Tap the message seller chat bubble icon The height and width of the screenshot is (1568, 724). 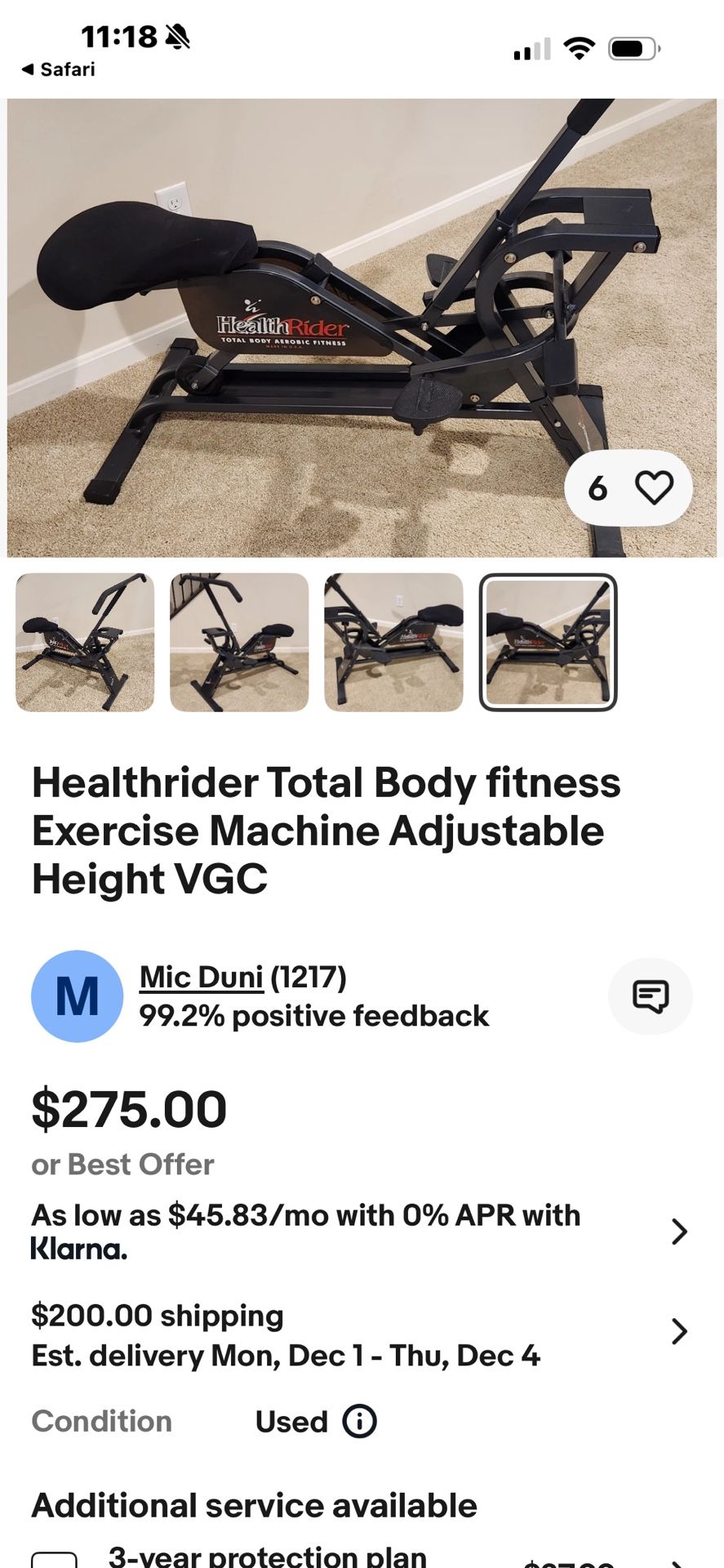coord(651,996)
